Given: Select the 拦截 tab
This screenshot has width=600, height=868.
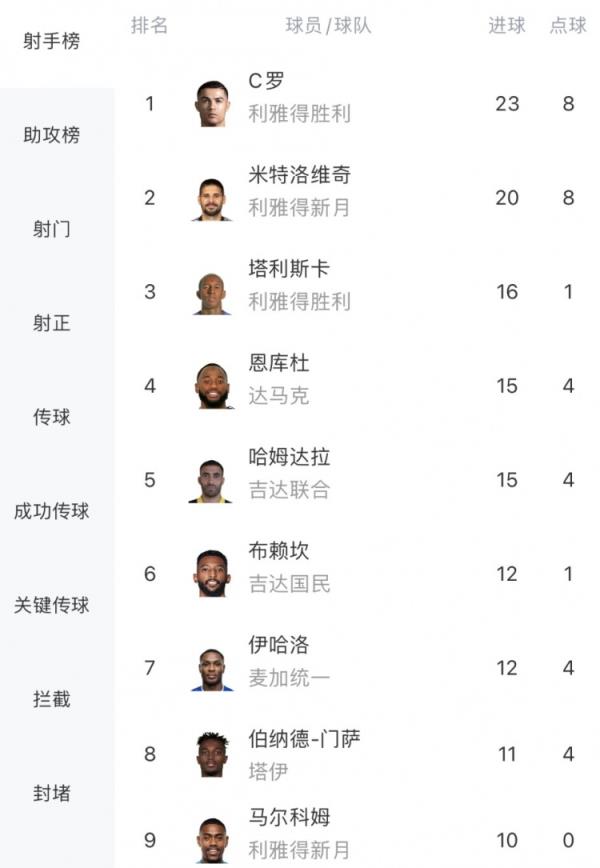Looking at the screenshot, I should pos(51,699).
